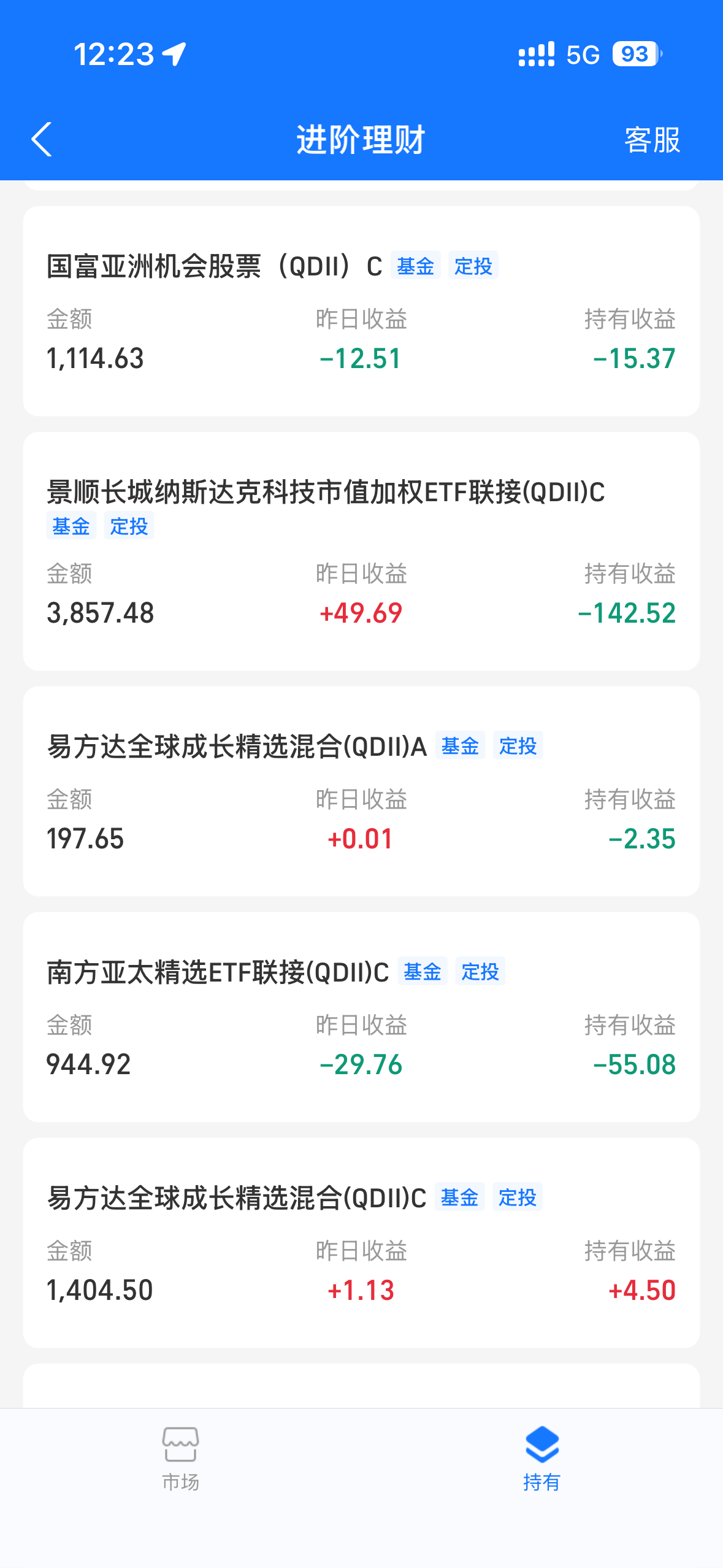Select the 持有 tab
Image resolution: width=723 pixels, height=1568 pixels.
(541, 1459)
